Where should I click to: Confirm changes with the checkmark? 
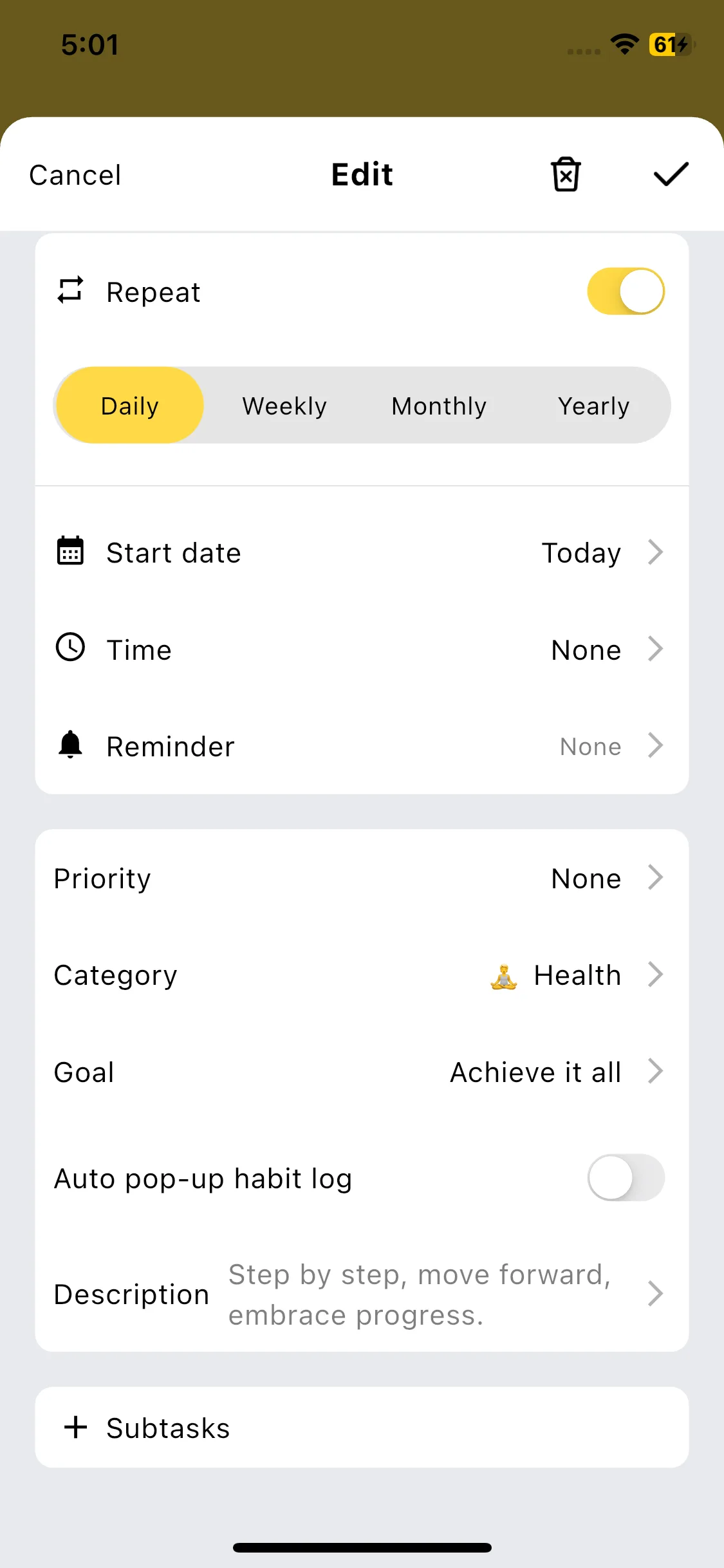pos(671,174)
